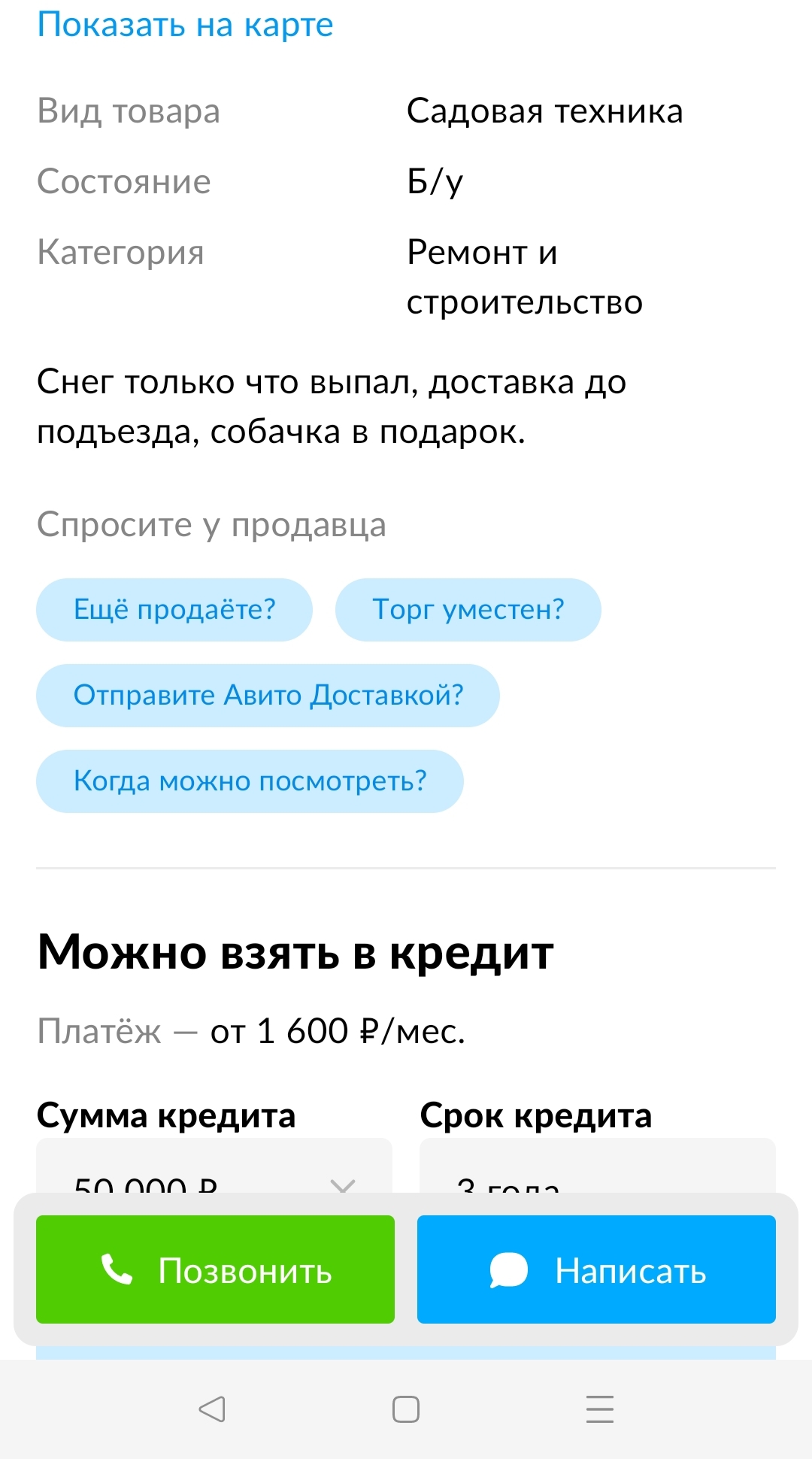Viewport: 812px width, 1459px height.
Task: Ask the seller 'Ещё продаёте?'
Action: [x=174, y=609]
